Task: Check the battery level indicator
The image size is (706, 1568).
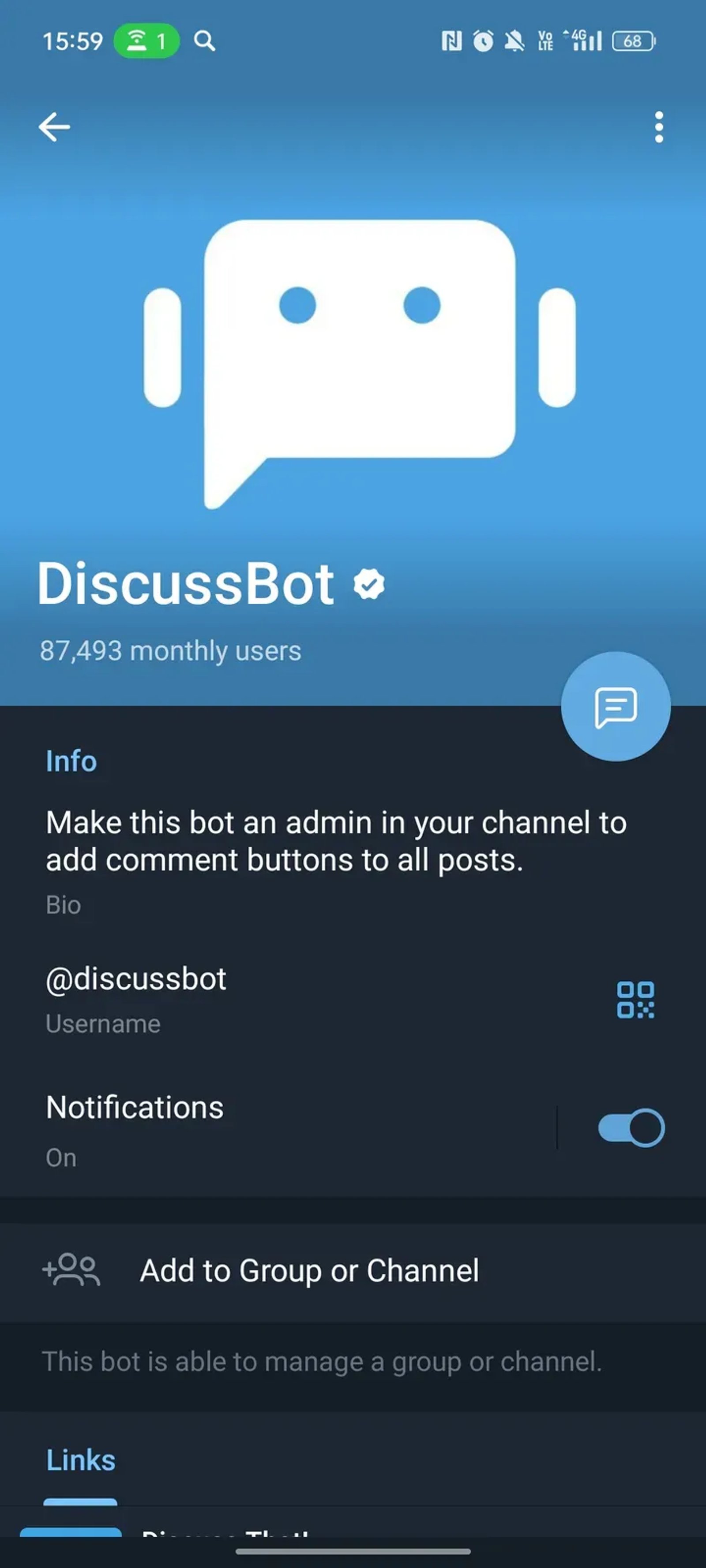Action: [x=632, y=40]
